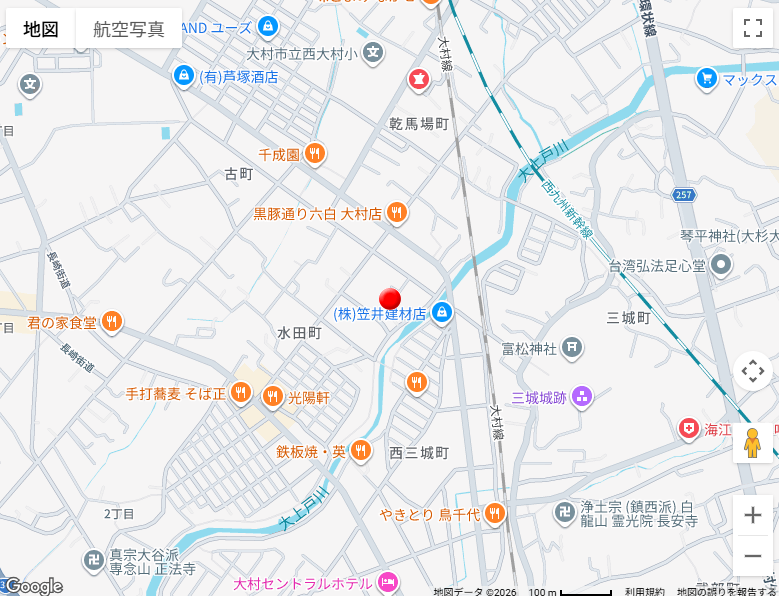Switch to the 地図 map view

tap(41, 29)
